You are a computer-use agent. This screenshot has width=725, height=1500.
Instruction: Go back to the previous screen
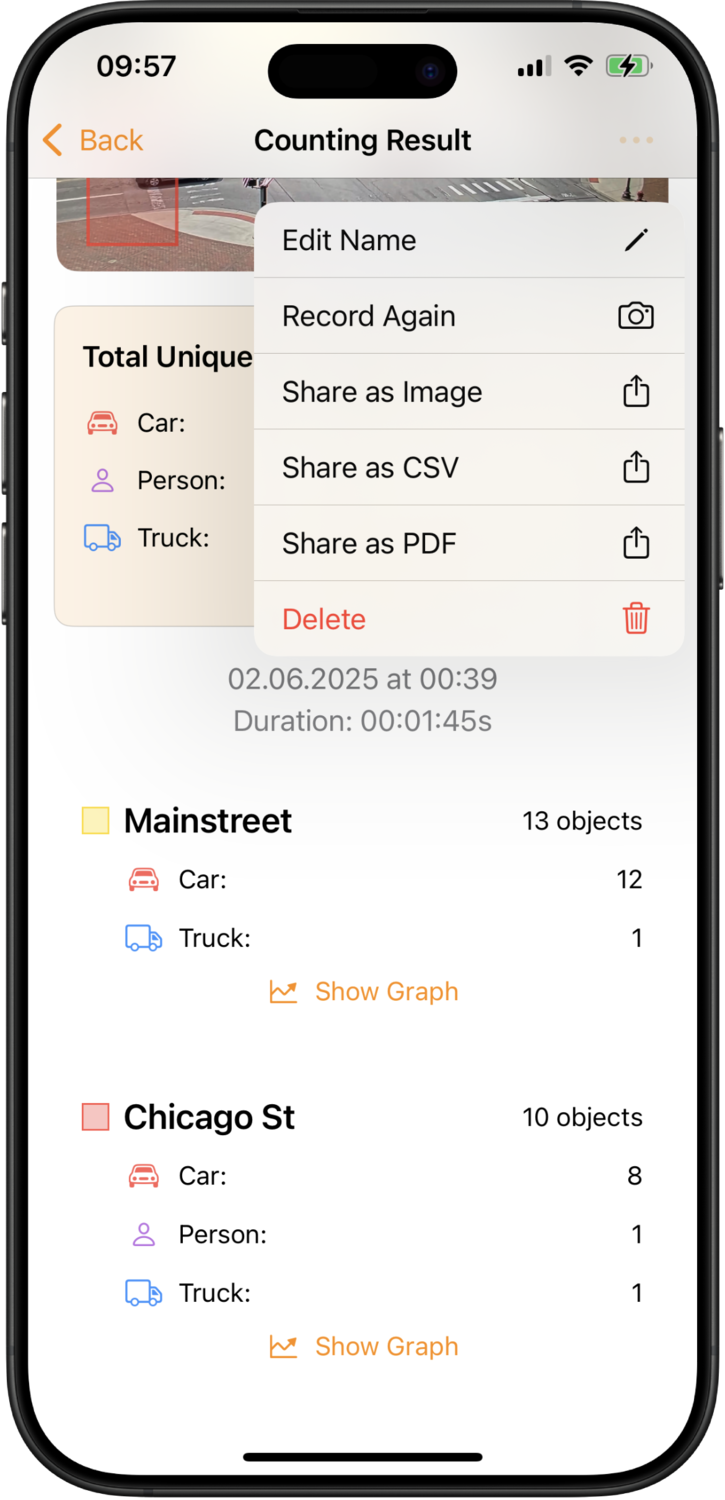click(x=93, y=140)
